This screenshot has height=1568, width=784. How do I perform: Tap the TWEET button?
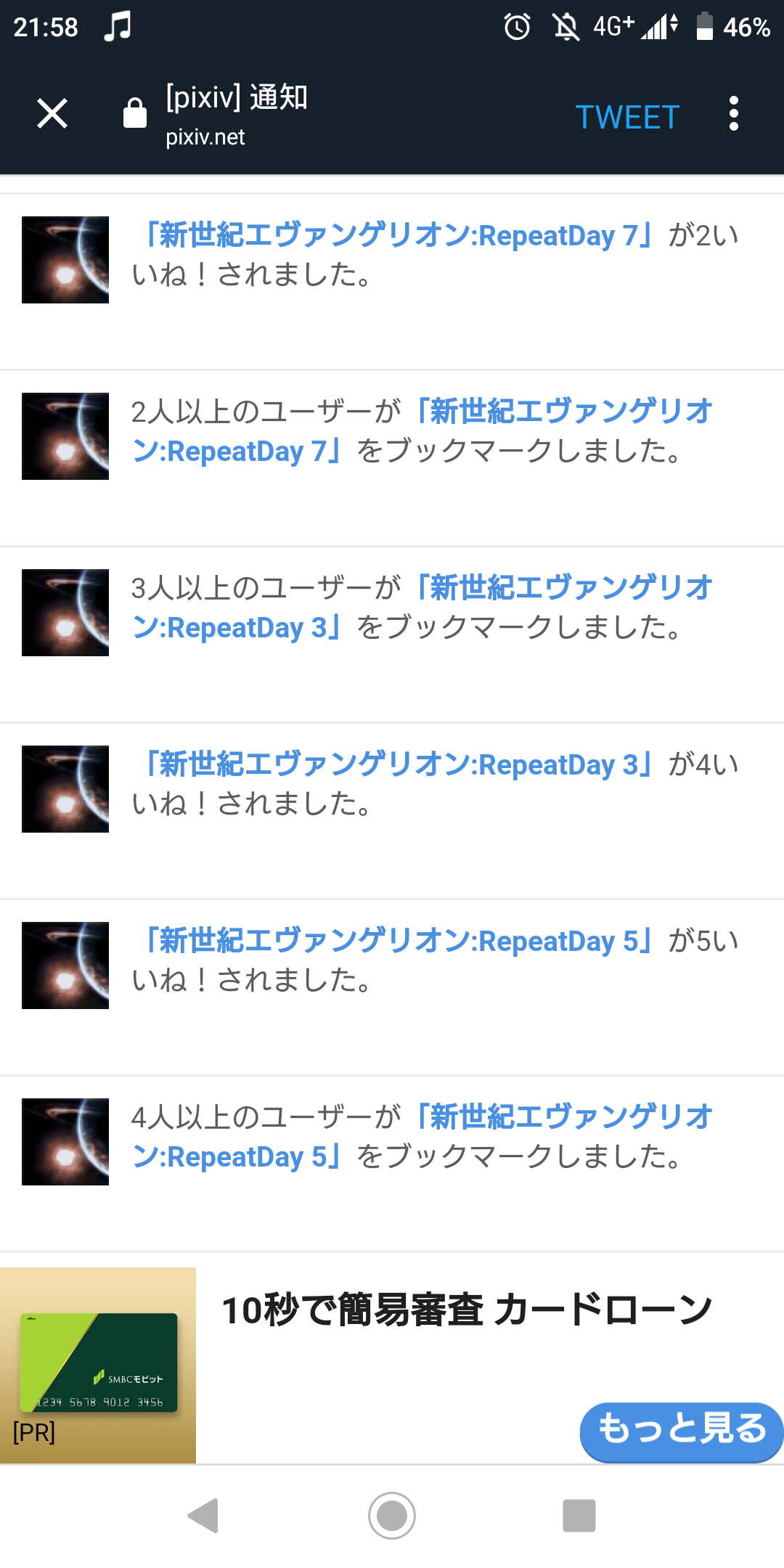pyautogui.click(x=627, y=117)
